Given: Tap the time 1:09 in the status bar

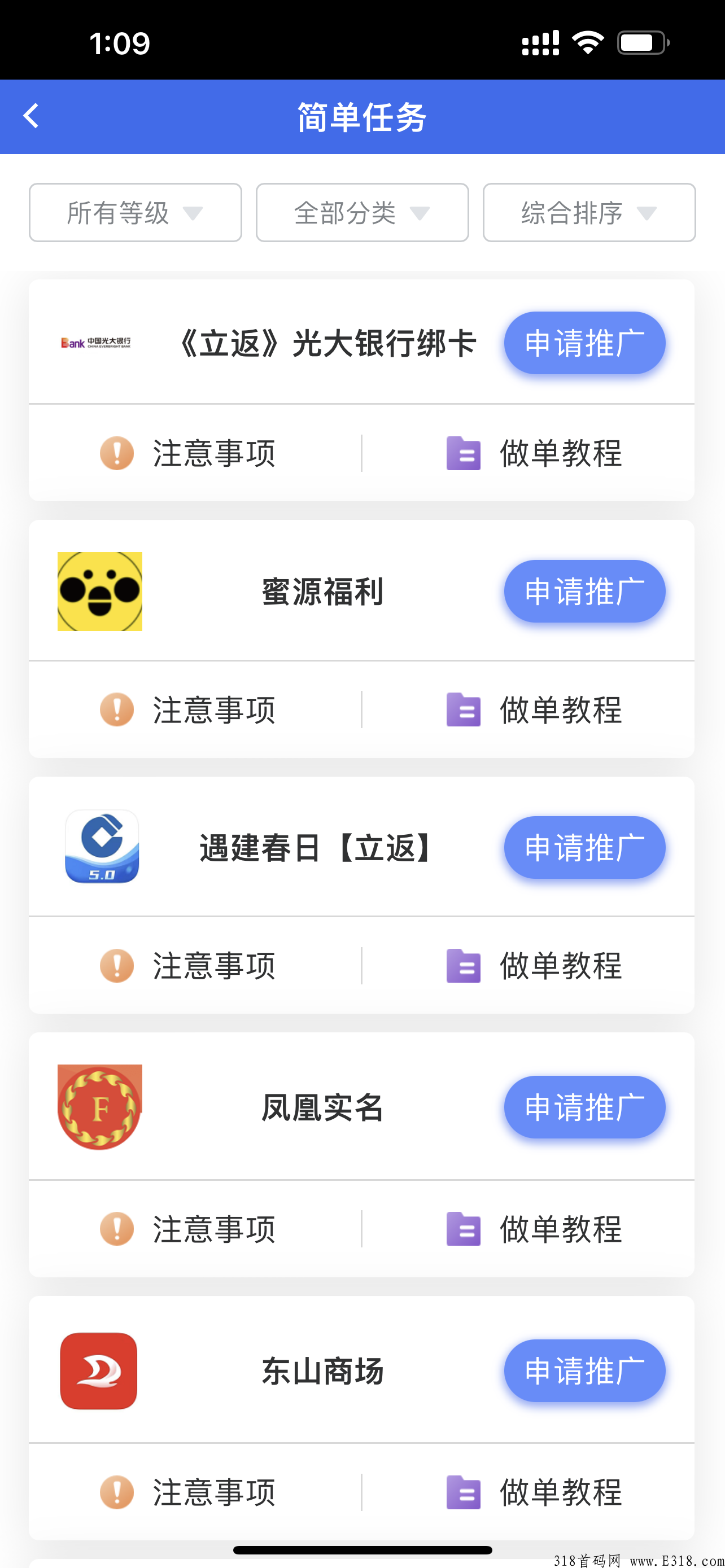Looking at the screenshot, I should (120, 41).
